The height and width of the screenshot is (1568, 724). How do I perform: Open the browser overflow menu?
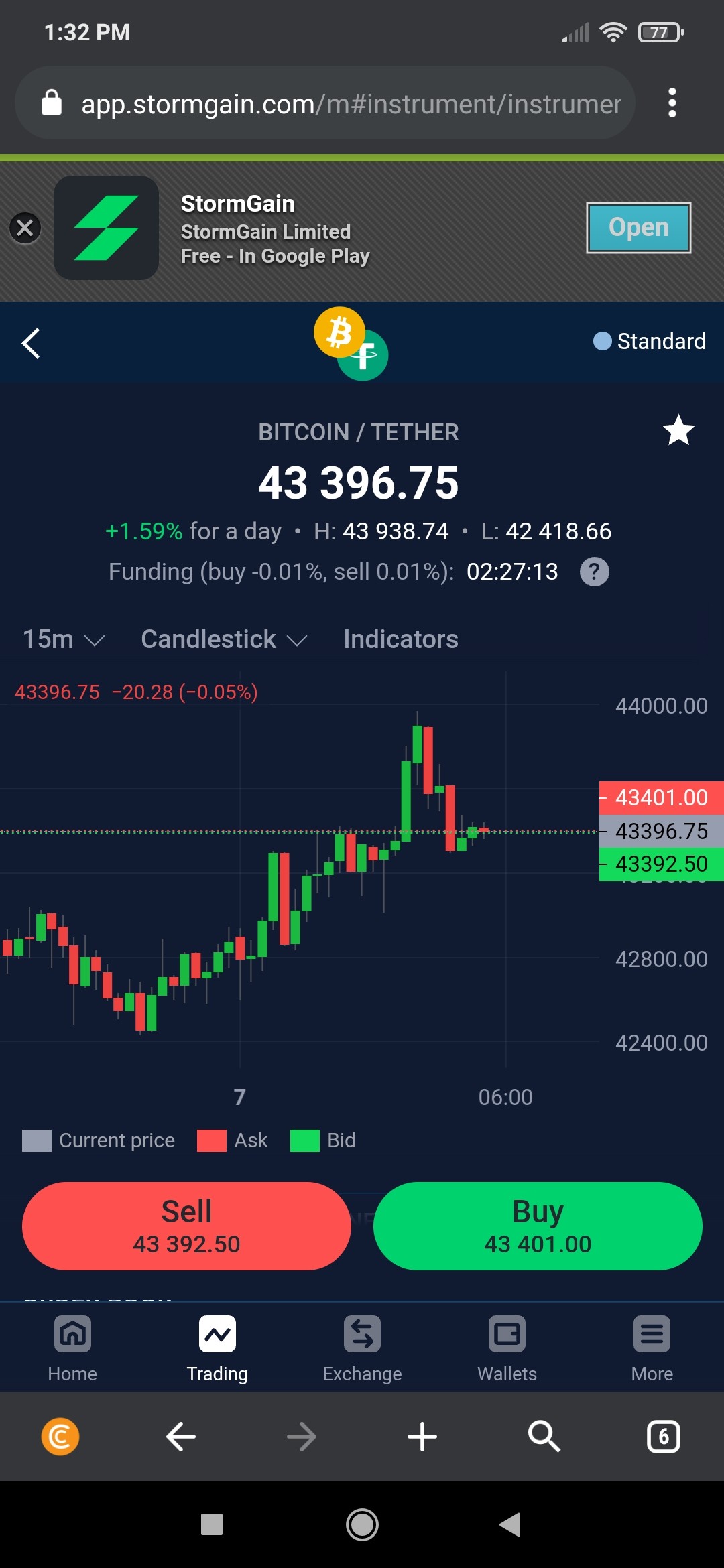[x=672, y=103]
